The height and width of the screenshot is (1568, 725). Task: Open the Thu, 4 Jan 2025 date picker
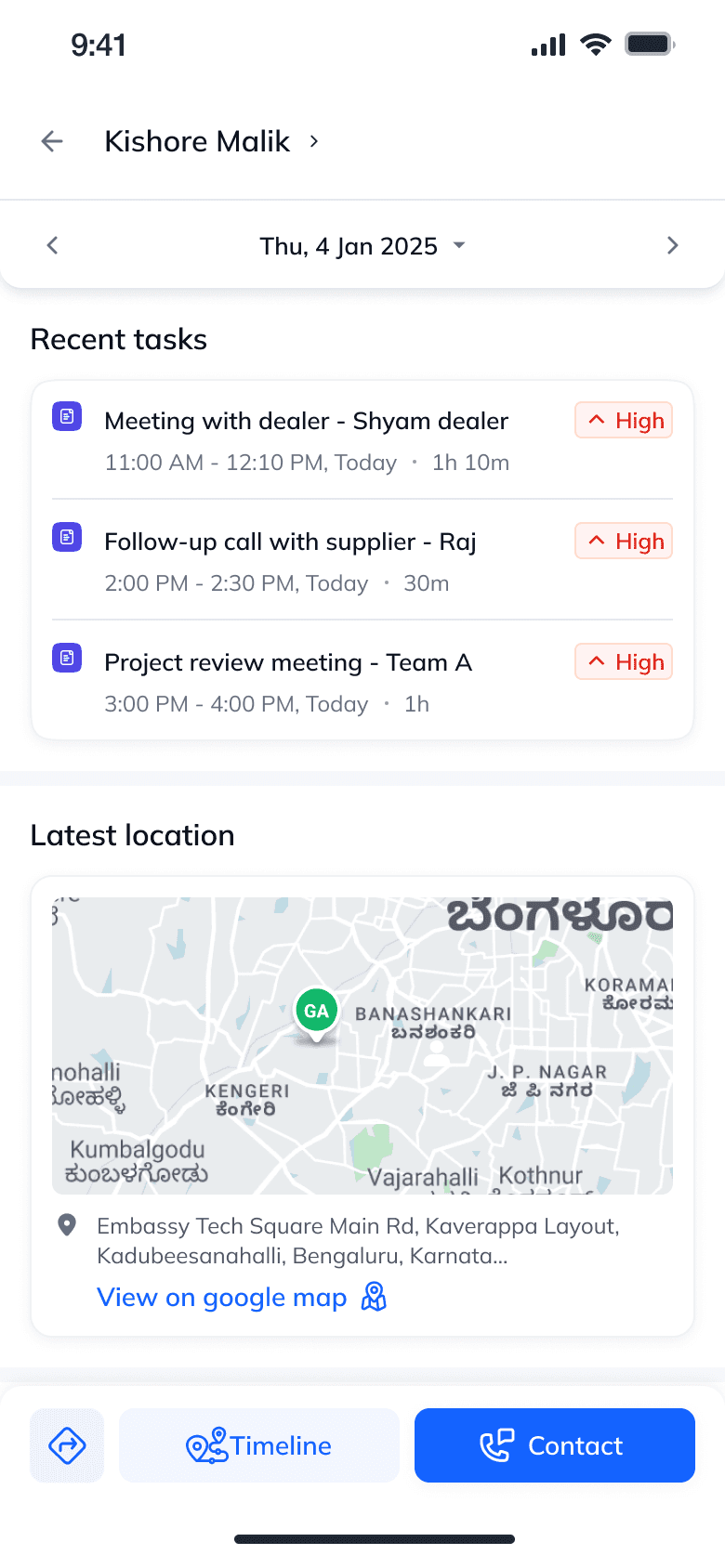[362, 246]
